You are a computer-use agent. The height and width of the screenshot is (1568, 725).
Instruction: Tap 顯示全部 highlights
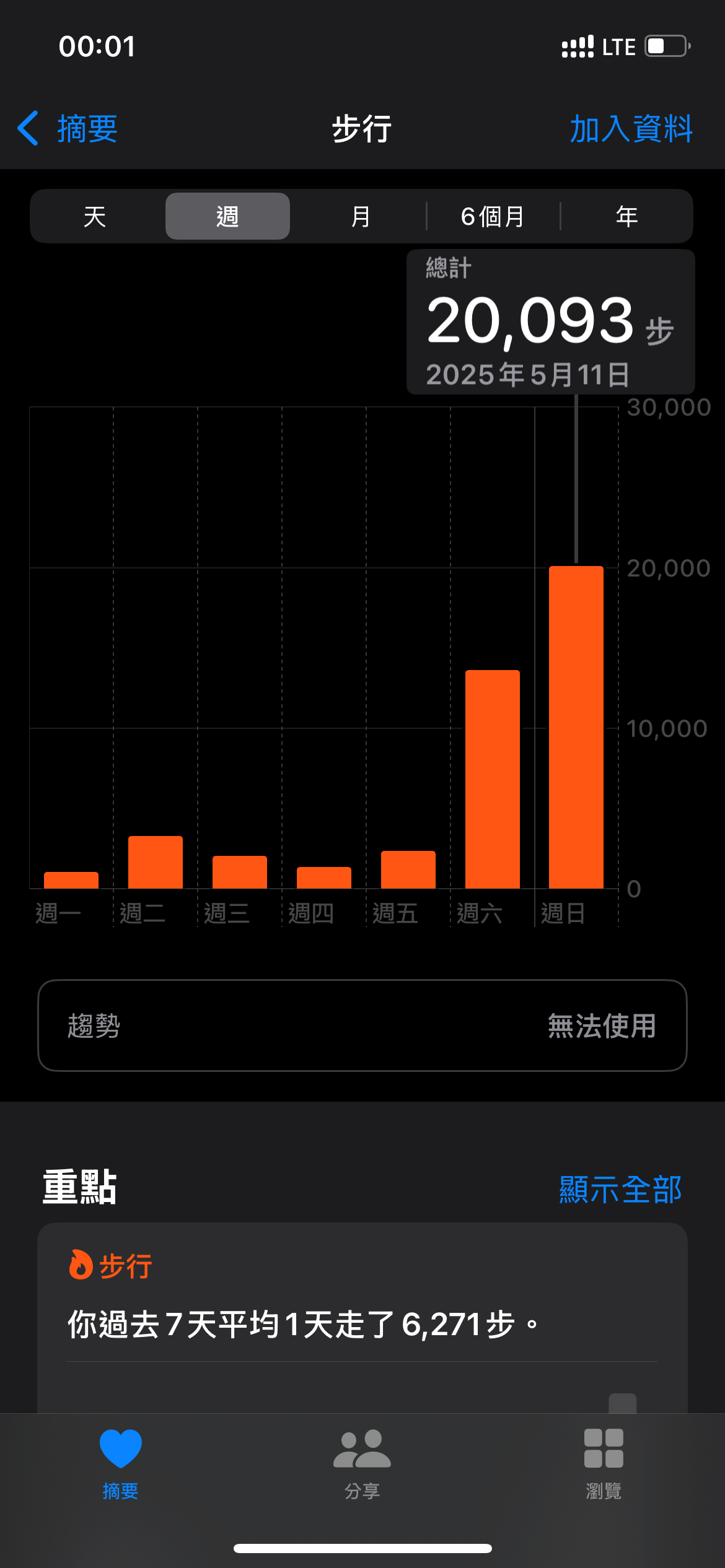(x=620, y=1190)
